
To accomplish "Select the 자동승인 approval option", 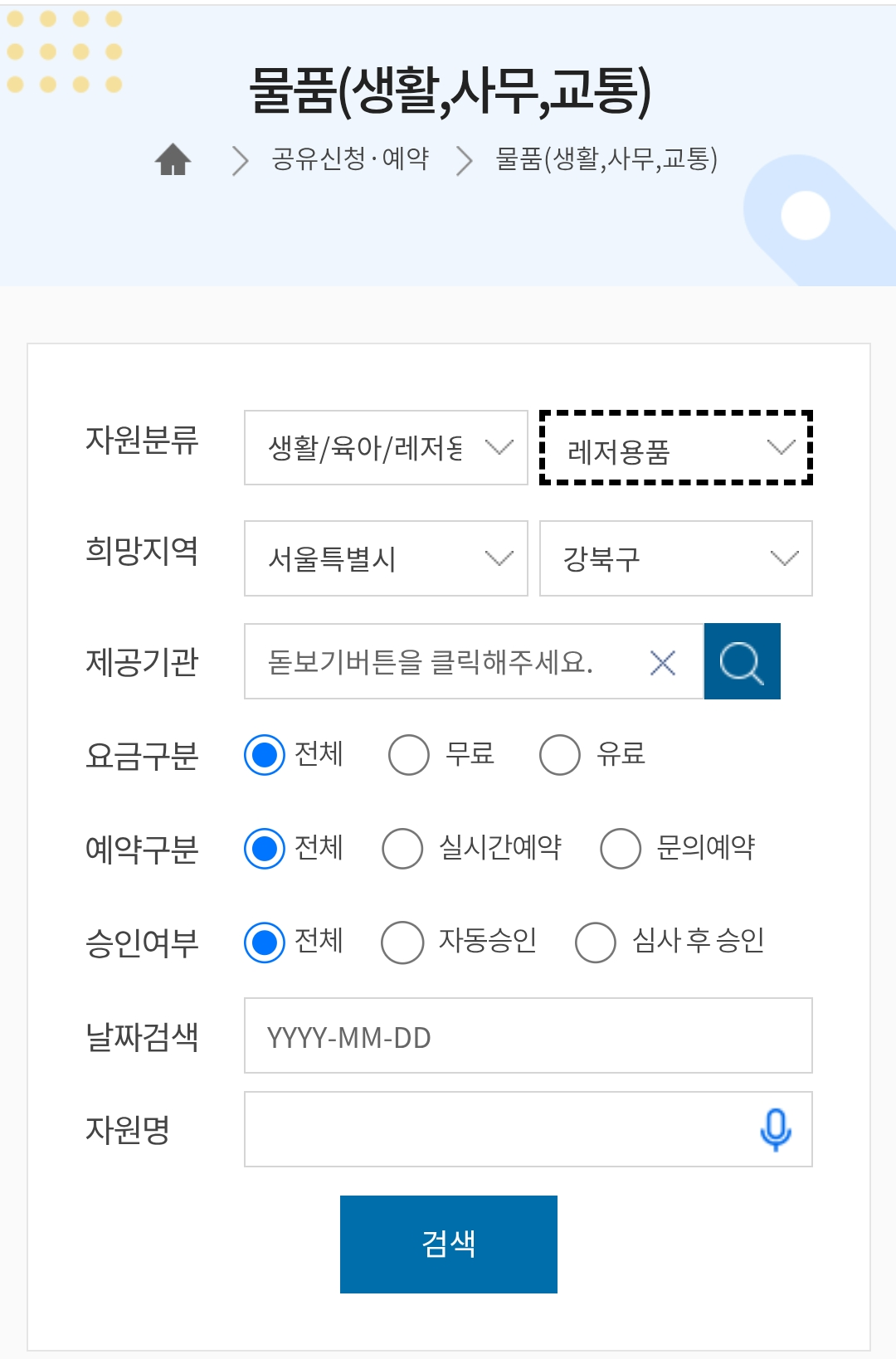I will coord(402,941).
